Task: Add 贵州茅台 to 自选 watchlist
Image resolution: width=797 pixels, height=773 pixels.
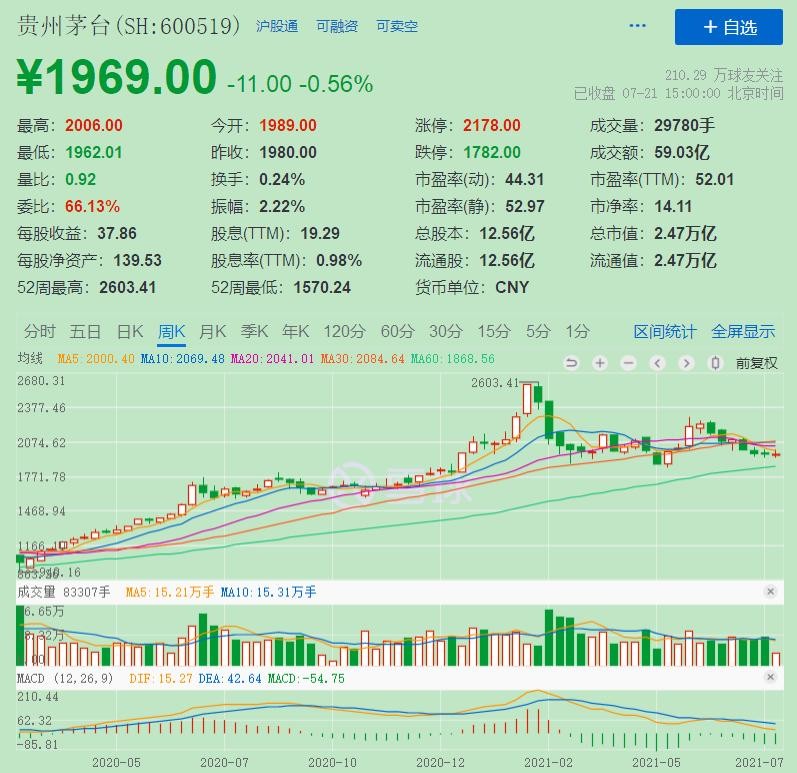Action: [x=728, y=27]
